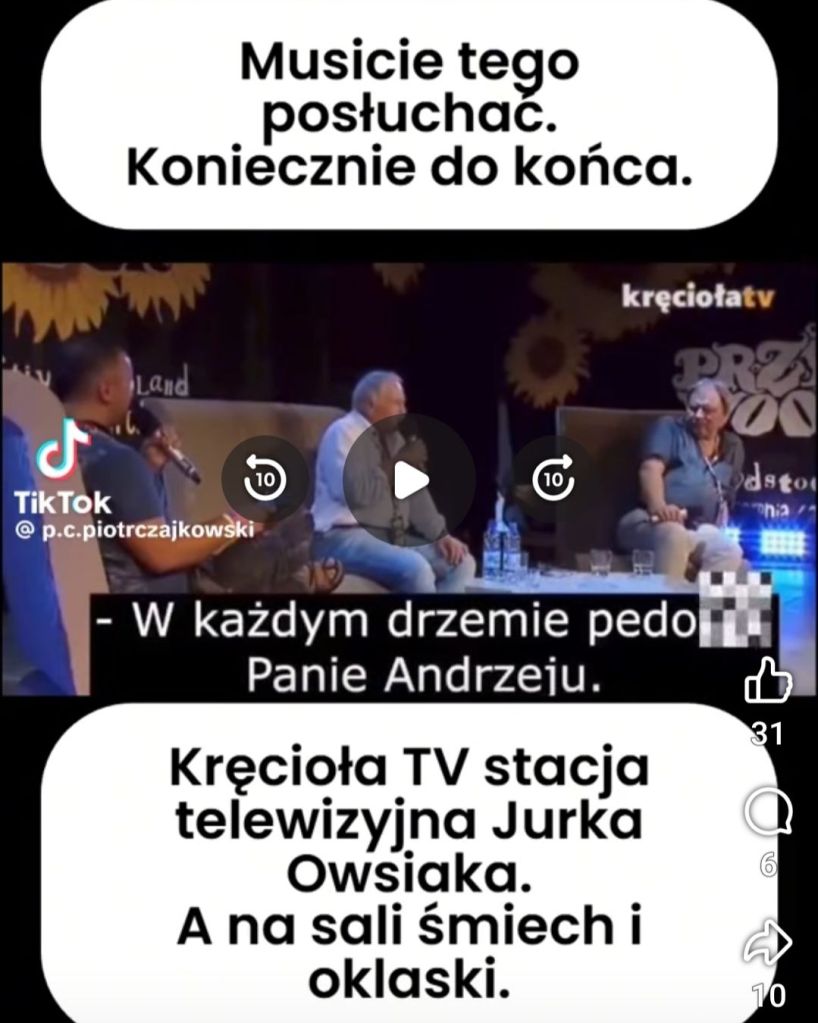Like this video

point(768,683)
